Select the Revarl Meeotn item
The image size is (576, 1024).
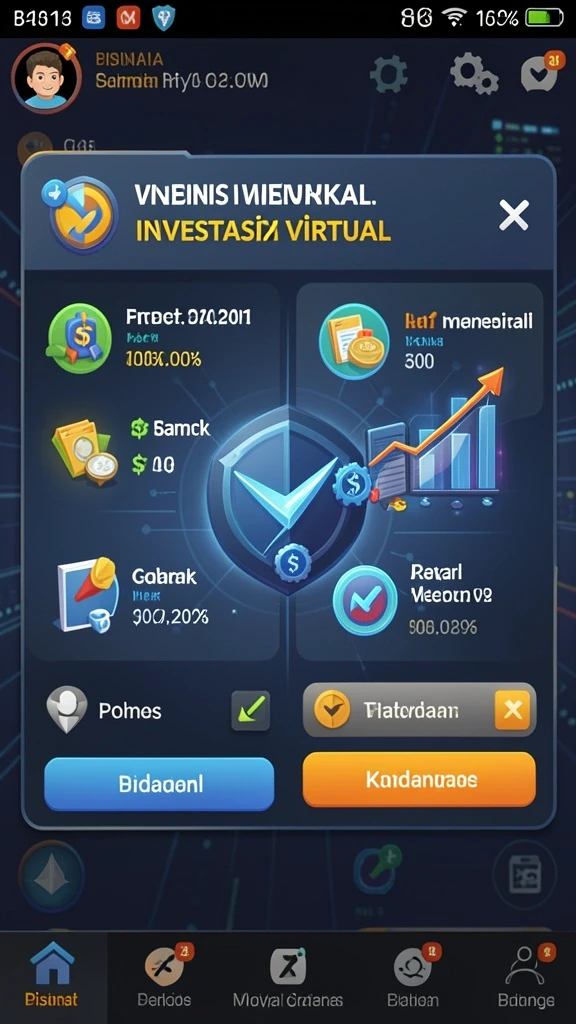point(419,596)
